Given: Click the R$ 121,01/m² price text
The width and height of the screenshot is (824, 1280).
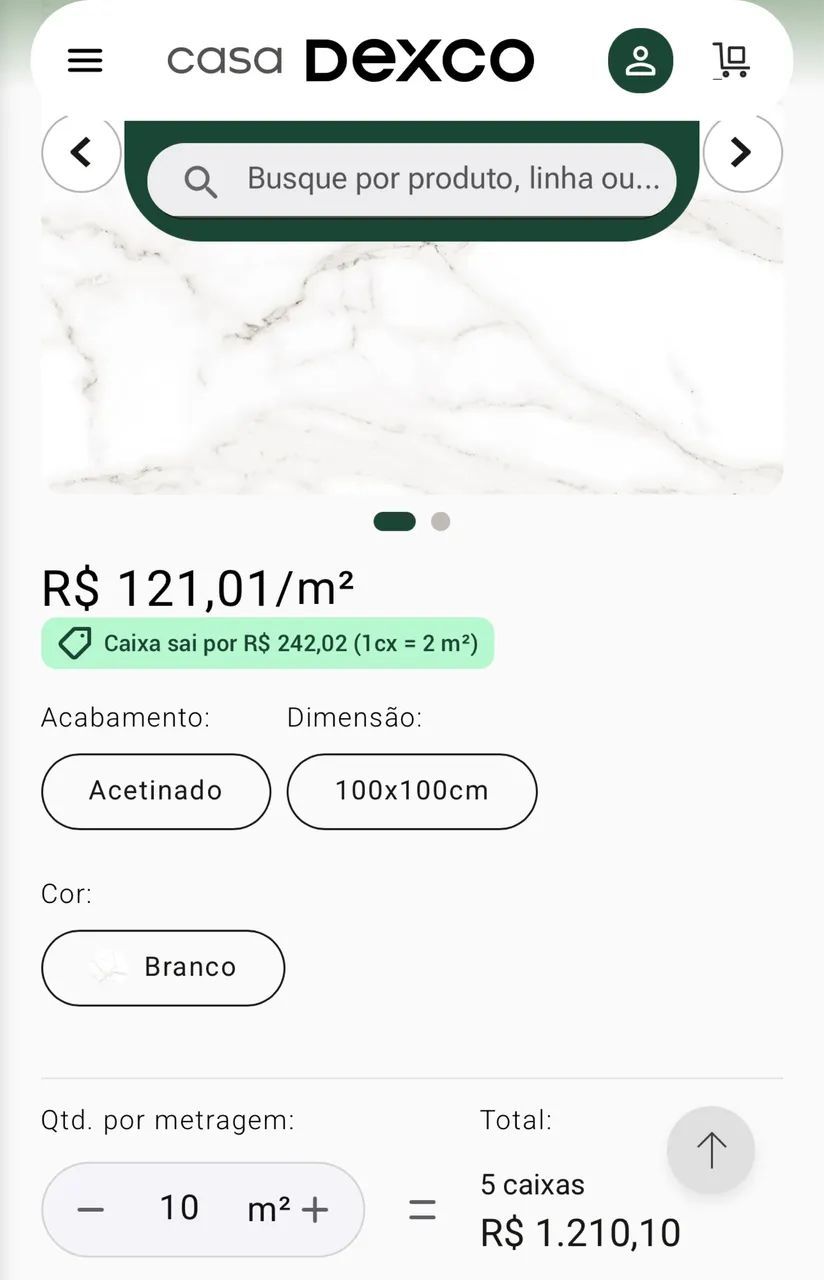Looking at the screenshot, I should coord(196,588).
